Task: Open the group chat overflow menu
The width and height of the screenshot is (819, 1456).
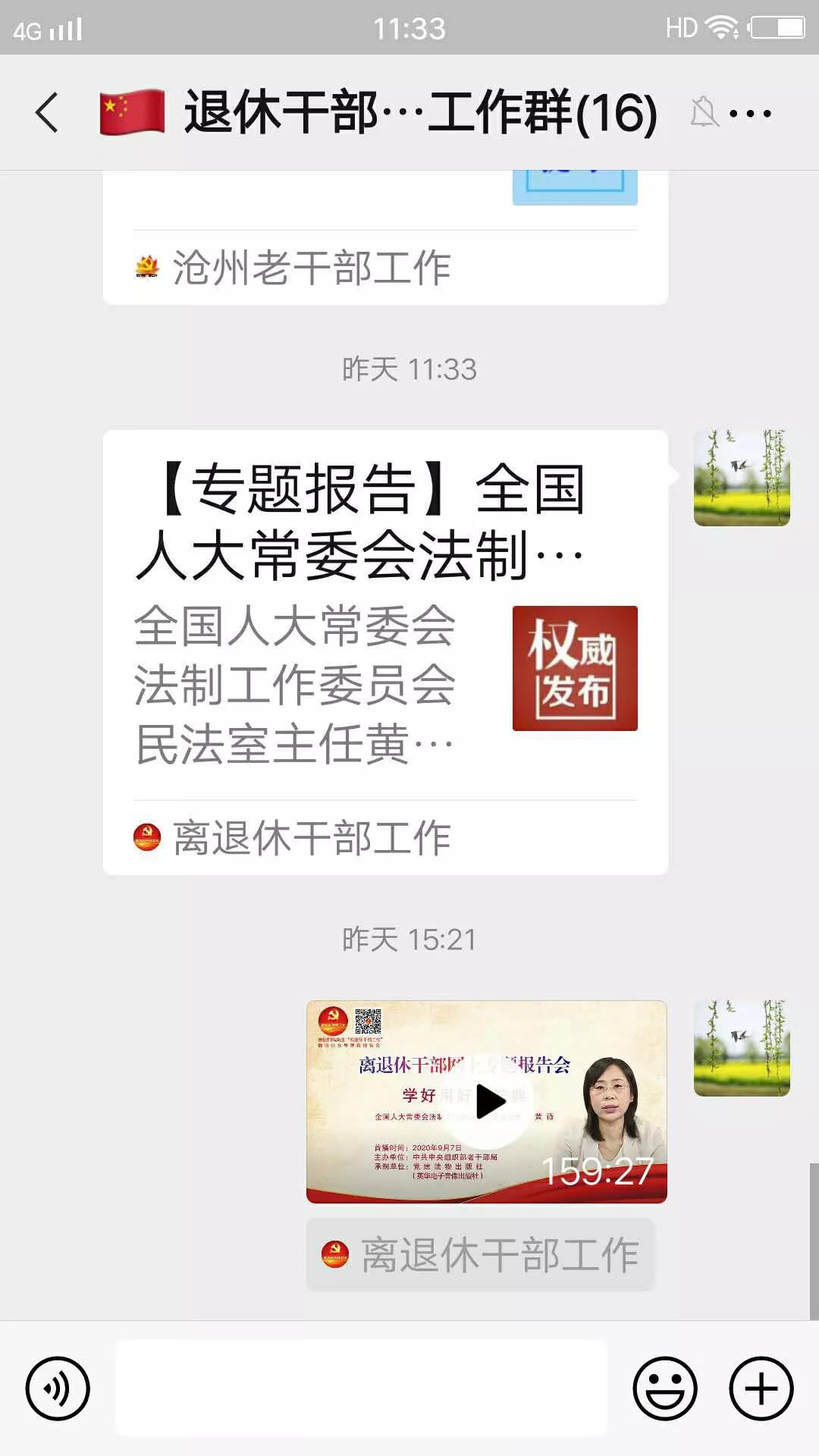Action: coord(749,114)
